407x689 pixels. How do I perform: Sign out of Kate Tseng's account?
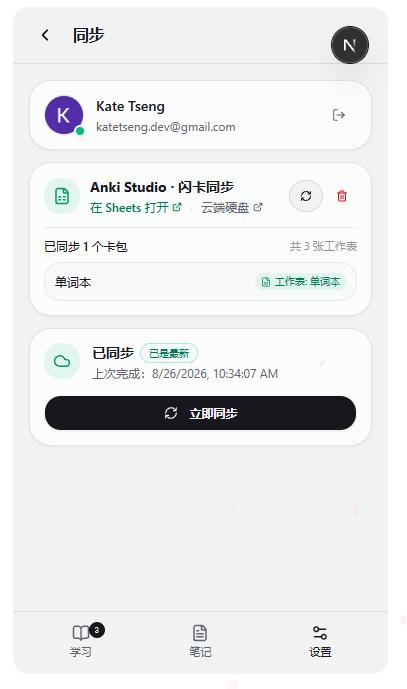coord(338,115)
